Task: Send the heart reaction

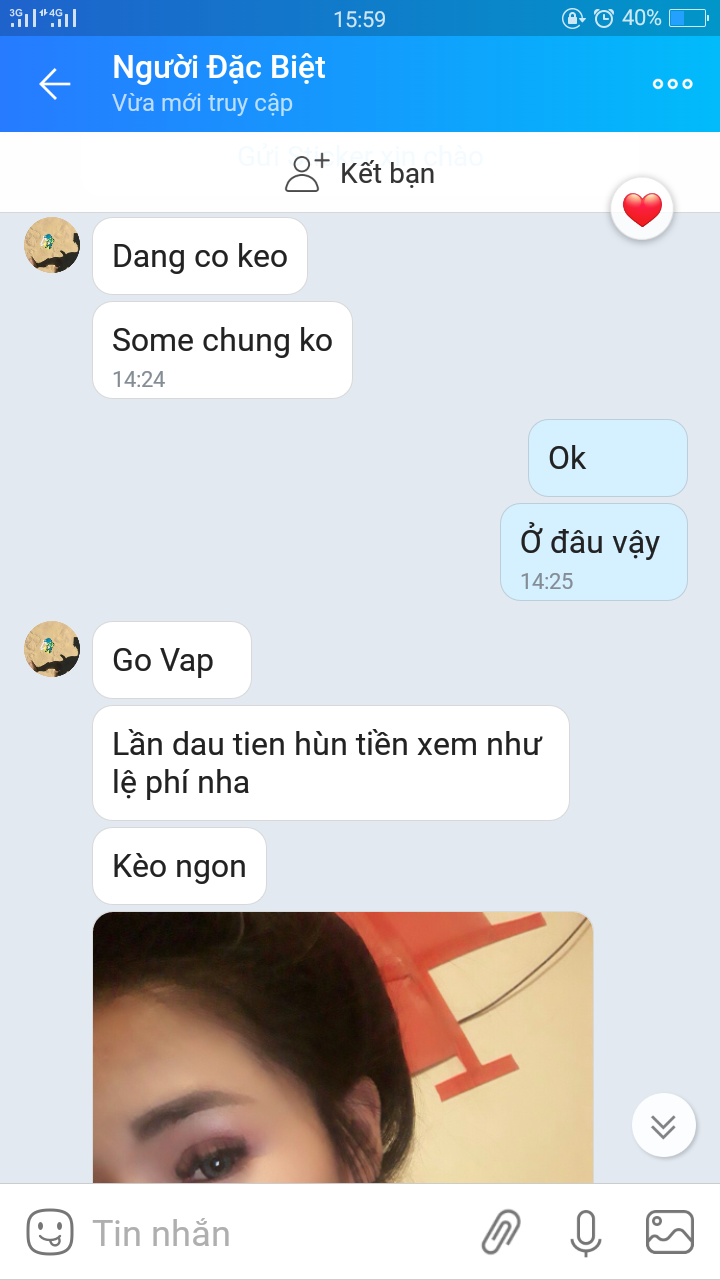Action: pyautogui.click(x=641, y=209)
